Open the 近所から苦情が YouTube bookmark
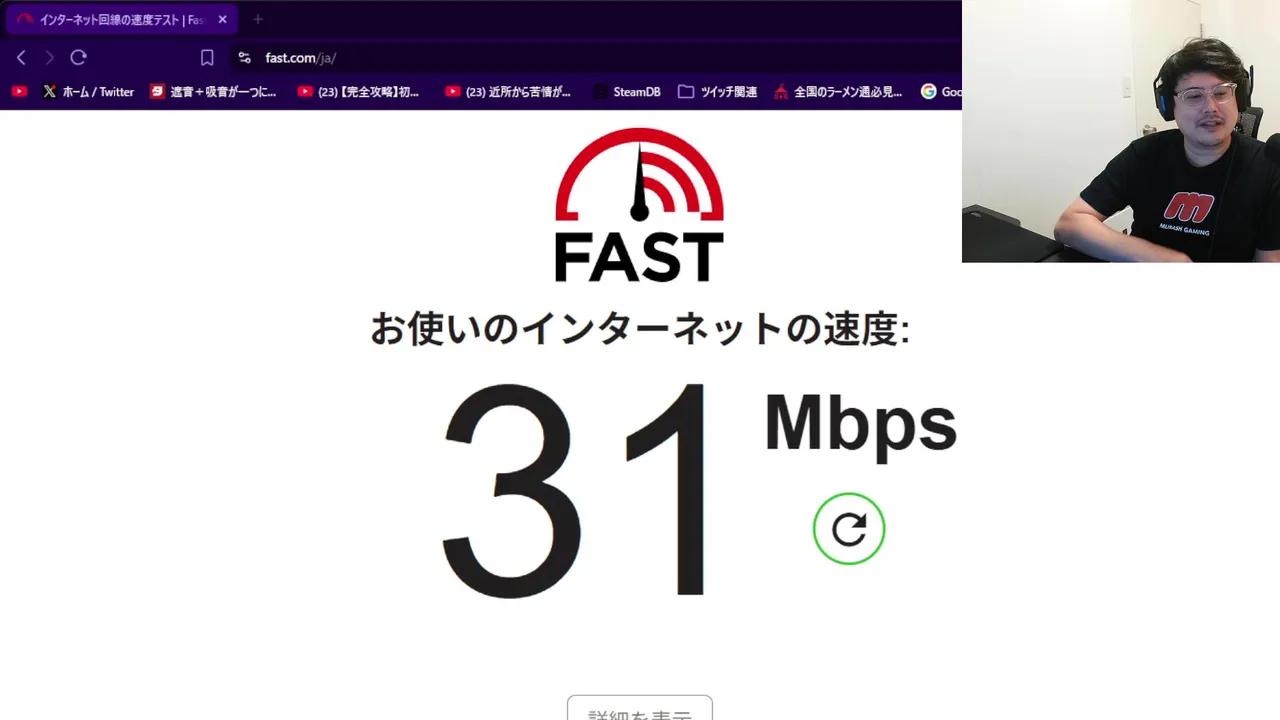Screen dimensions: 1280x720 click(x=508, y=92)
